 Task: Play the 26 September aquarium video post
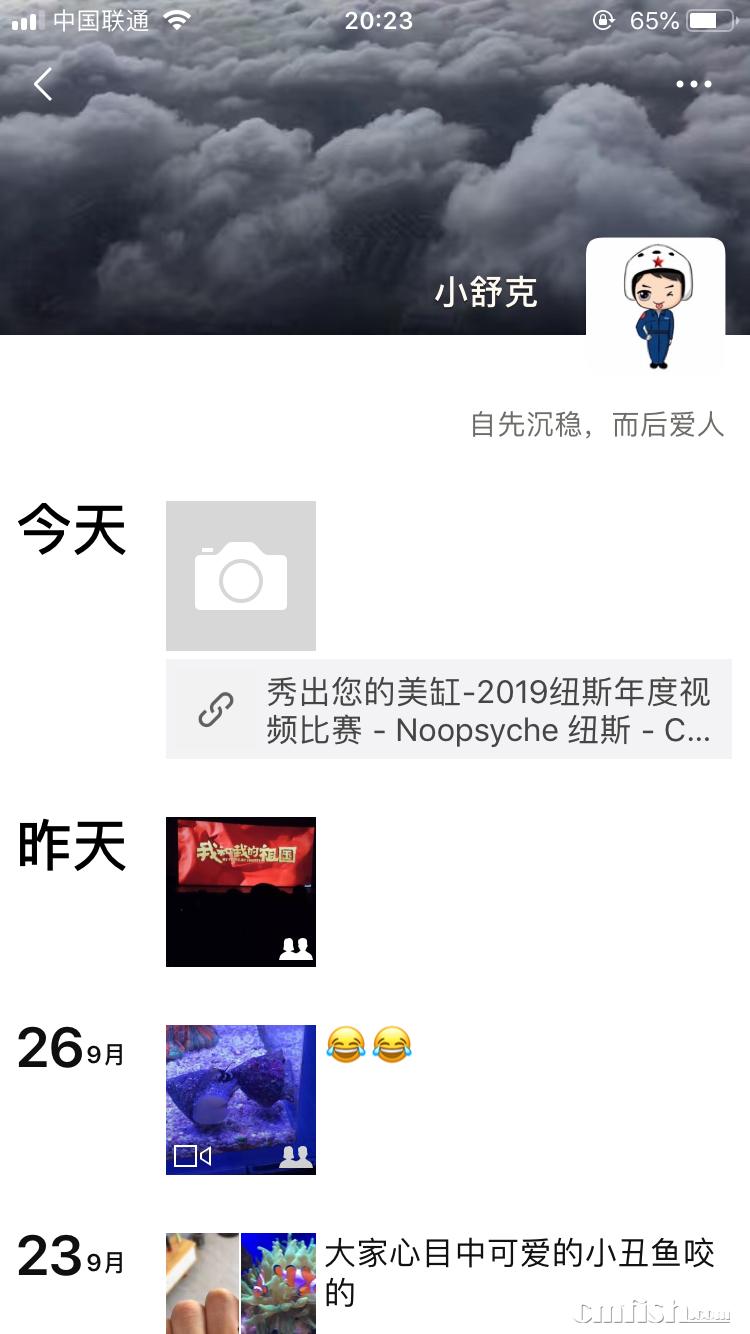tap(241, 1099)
